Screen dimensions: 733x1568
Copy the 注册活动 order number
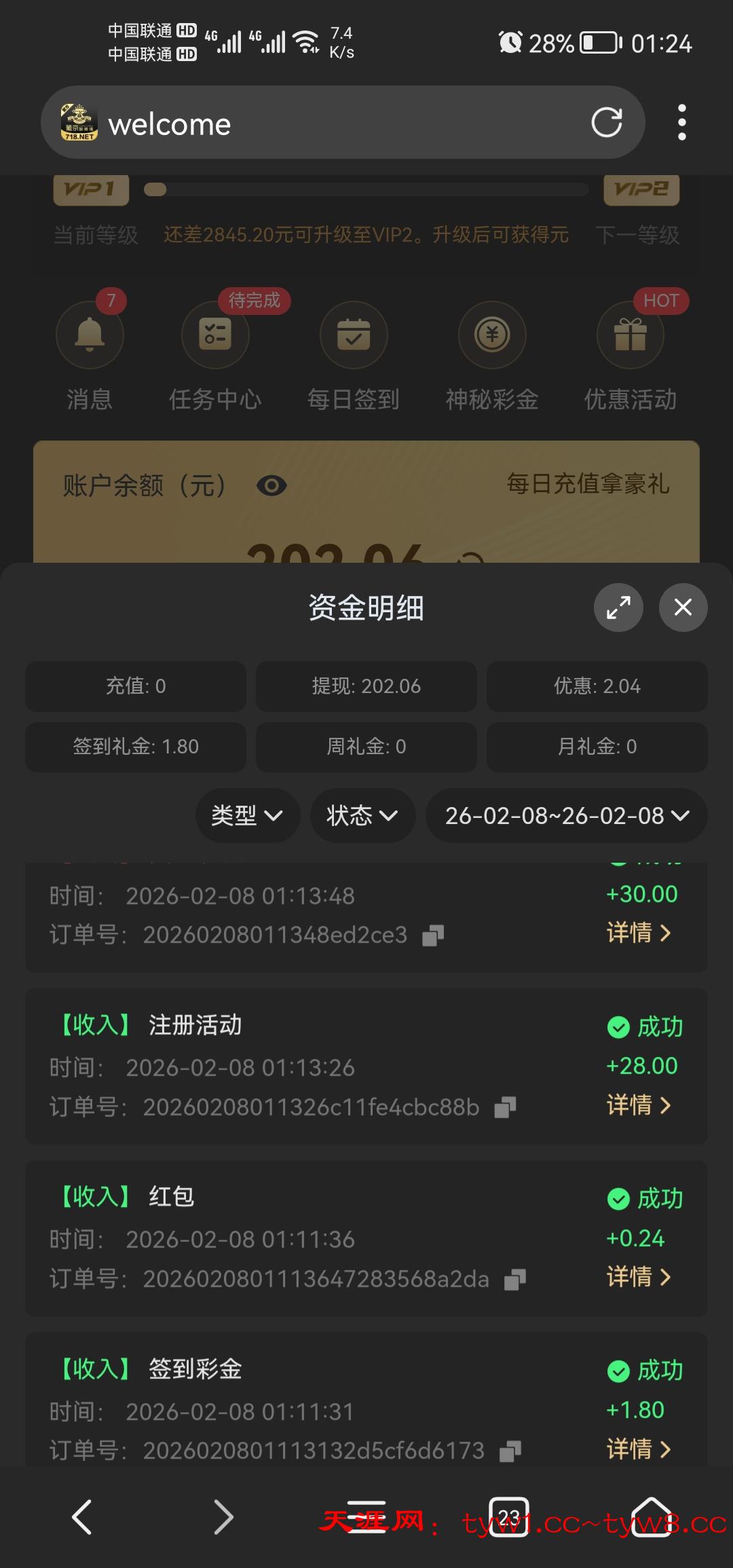pos(505,1108)
